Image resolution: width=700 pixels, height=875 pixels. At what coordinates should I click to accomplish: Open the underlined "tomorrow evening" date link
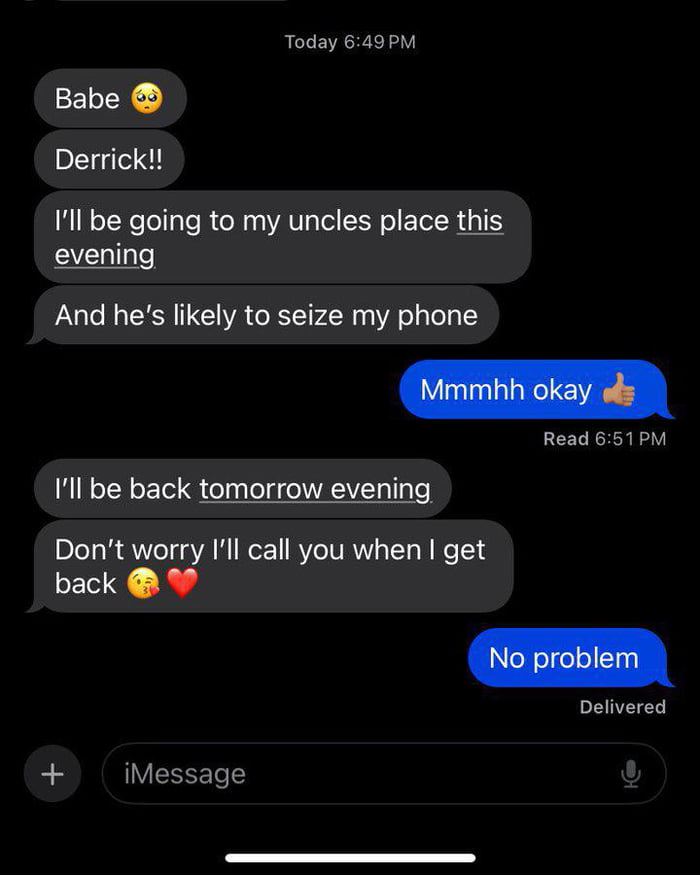pyautogui.click(x=315, y=490)
